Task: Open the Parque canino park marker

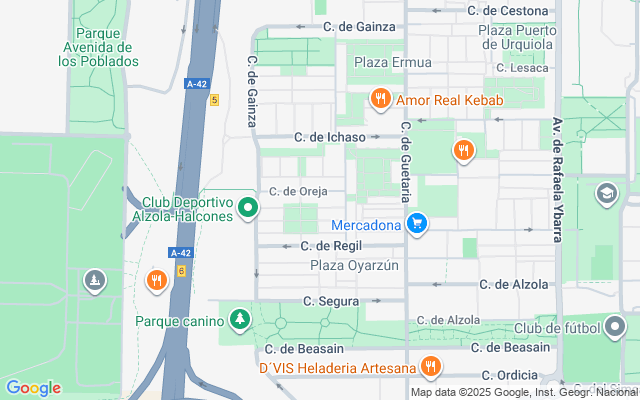Action: point(239,320)
